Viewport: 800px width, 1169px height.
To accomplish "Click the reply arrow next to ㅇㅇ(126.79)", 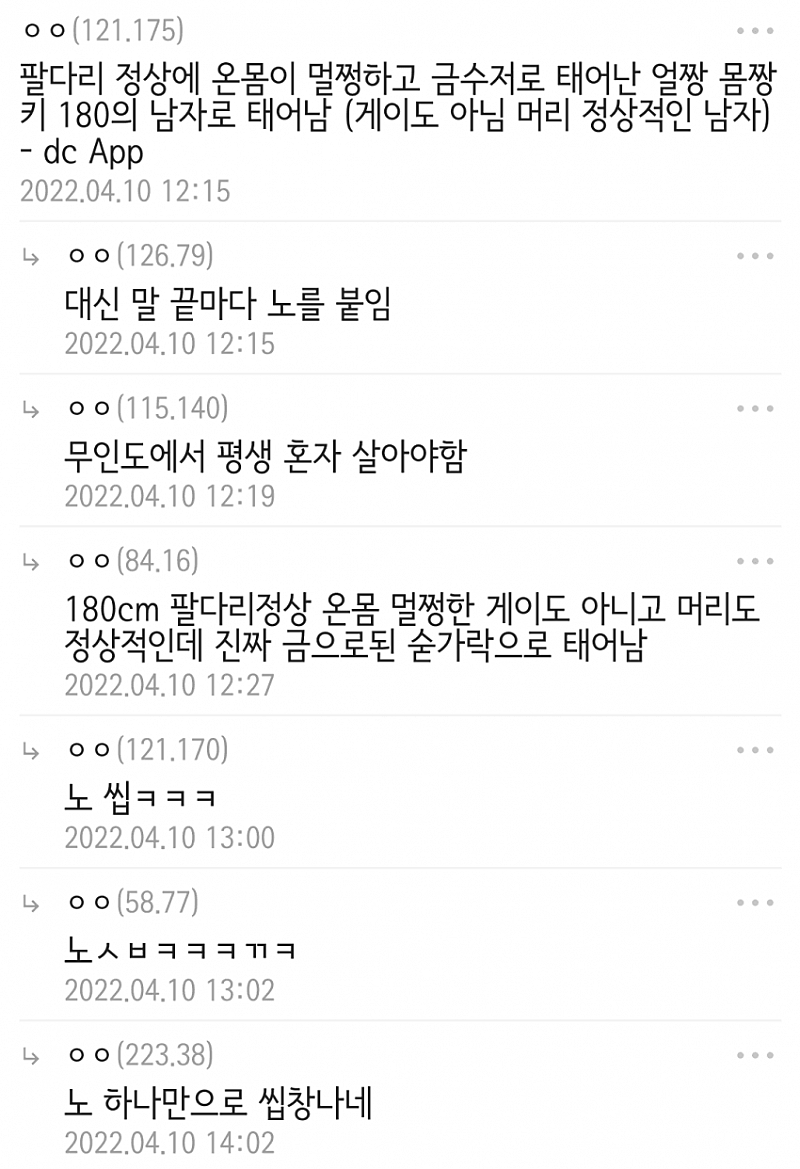I will [x=33, y=255].
